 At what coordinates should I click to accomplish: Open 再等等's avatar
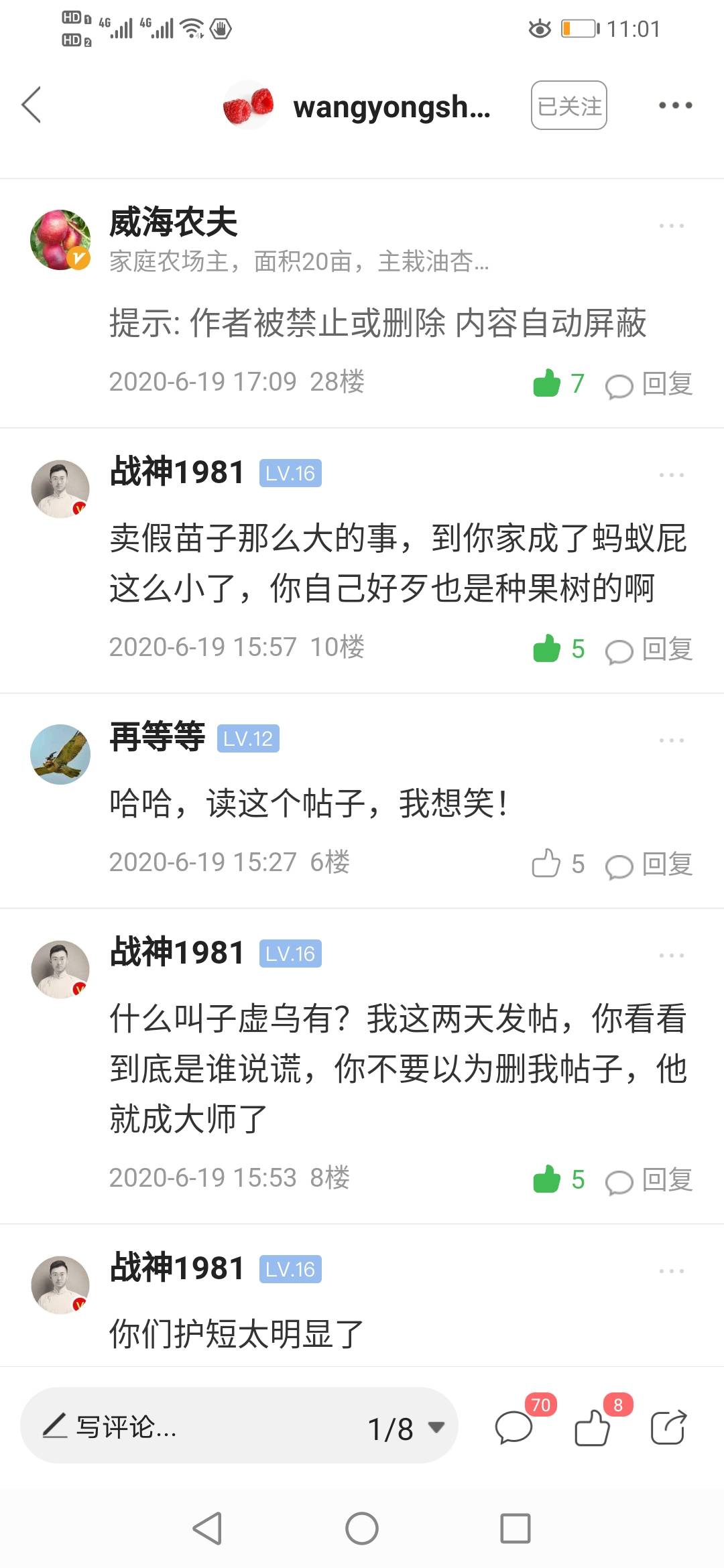pyautogui.click(x=60, y=754)
